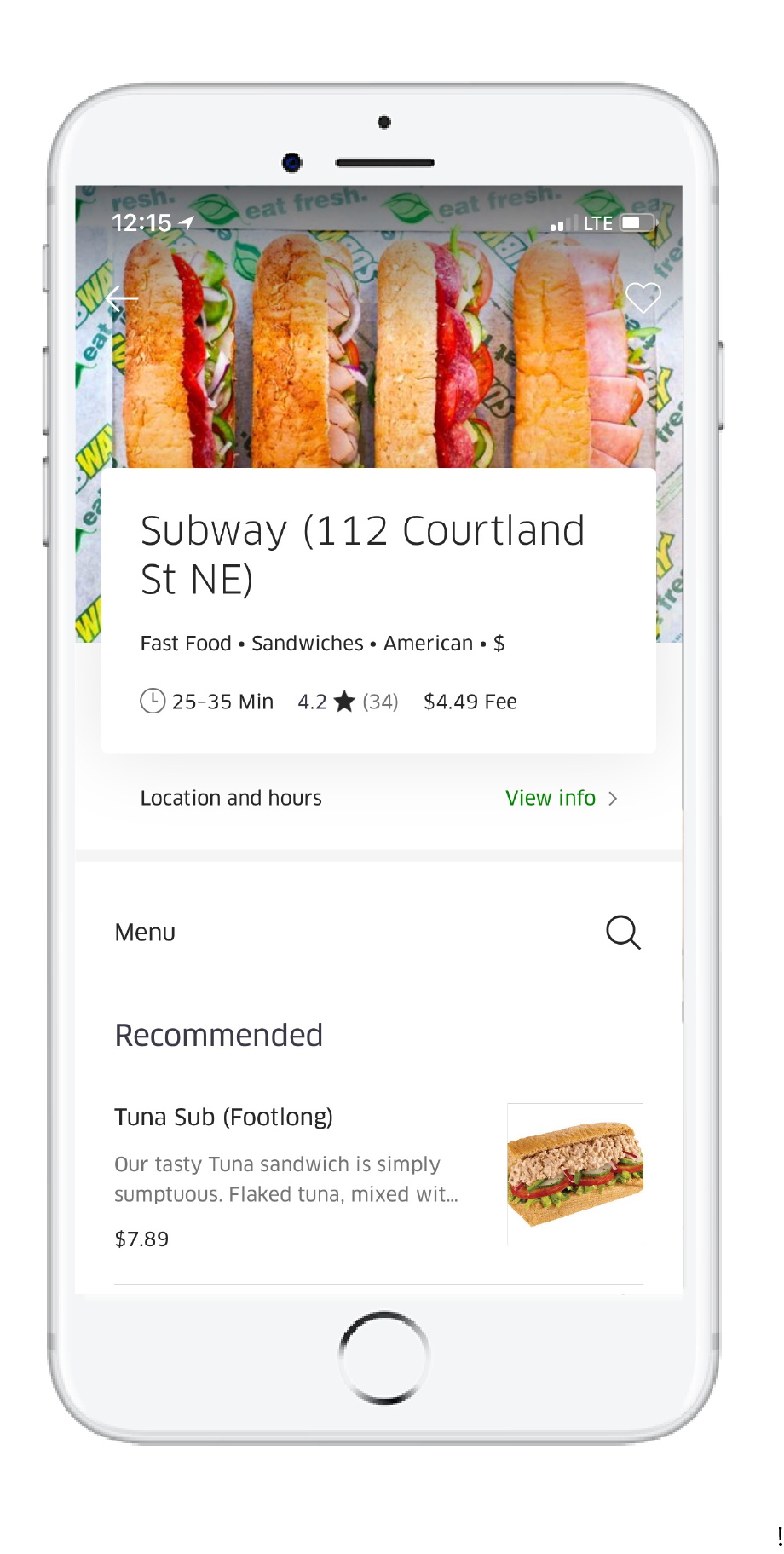The width and height of the screenshot is (784, 1554).
Task: Tap the back arrow on the restaurant banner
Action: [x=123, y=298]
